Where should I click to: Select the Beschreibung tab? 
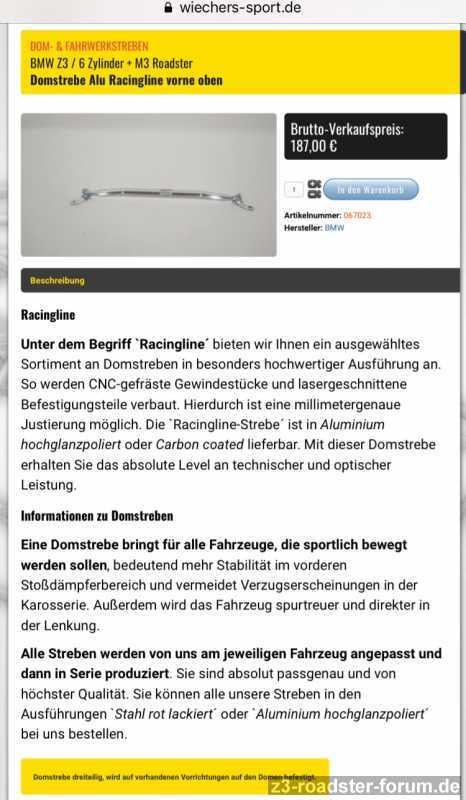57,280
